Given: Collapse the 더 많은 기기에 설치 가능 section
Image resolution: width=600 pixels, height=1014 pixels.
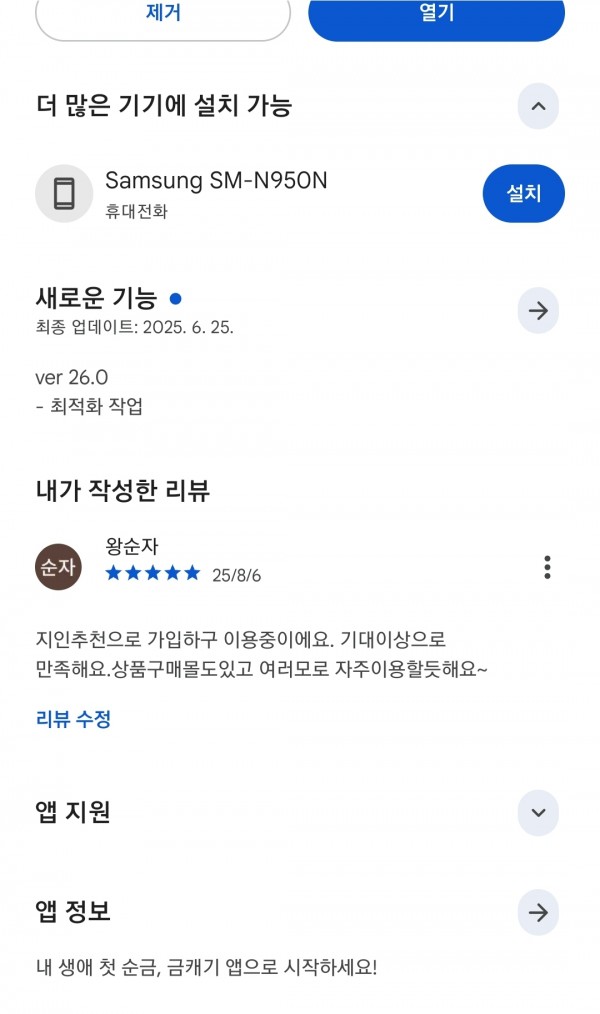Looking at the screenshot, I should [x=538, y=106].
